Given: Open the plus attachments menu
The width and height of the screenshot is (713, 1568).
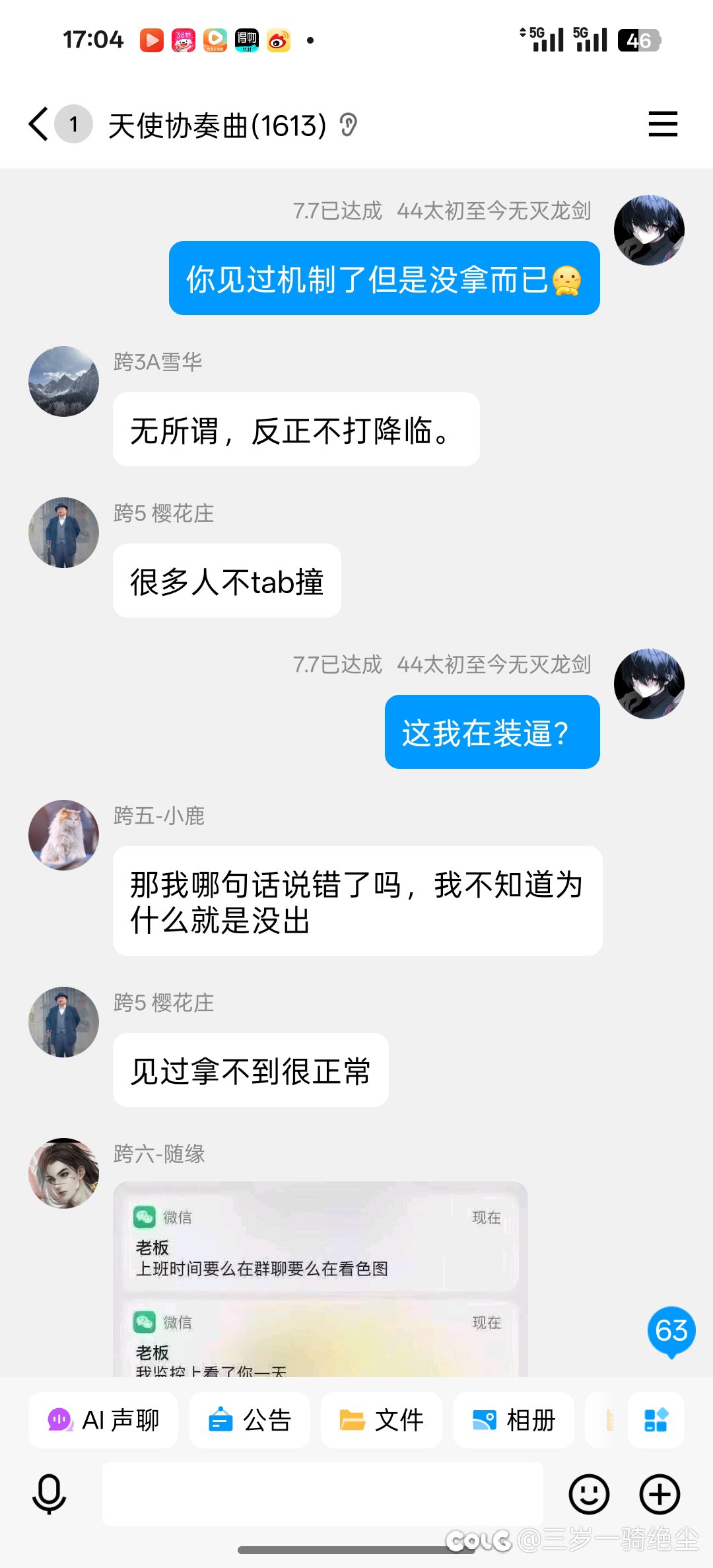Looking at the screenshot, I should click(x=660, y=1494).
